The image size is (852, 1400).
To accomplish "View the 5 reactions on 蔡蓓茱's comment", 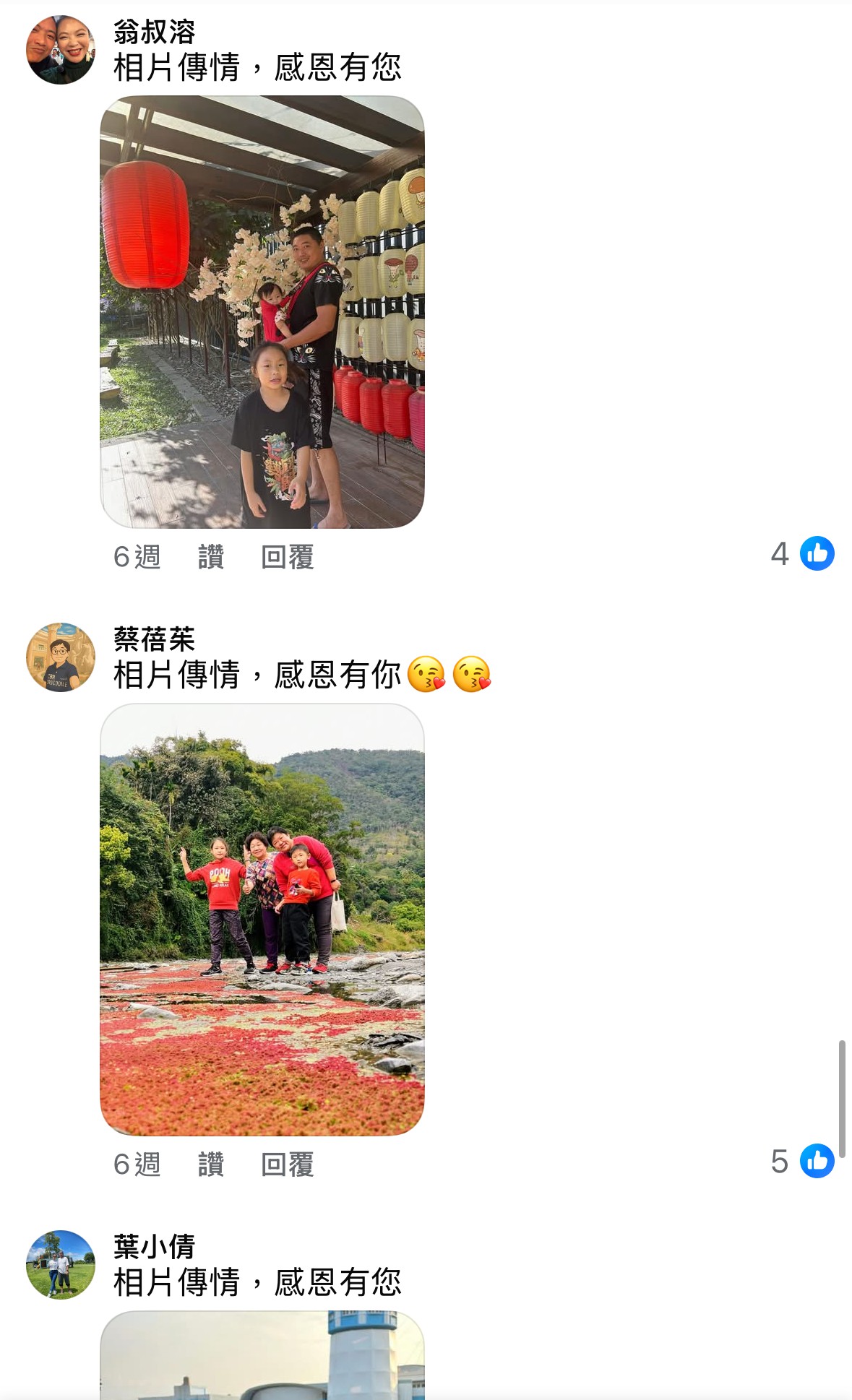I will tap(803, 1162).
